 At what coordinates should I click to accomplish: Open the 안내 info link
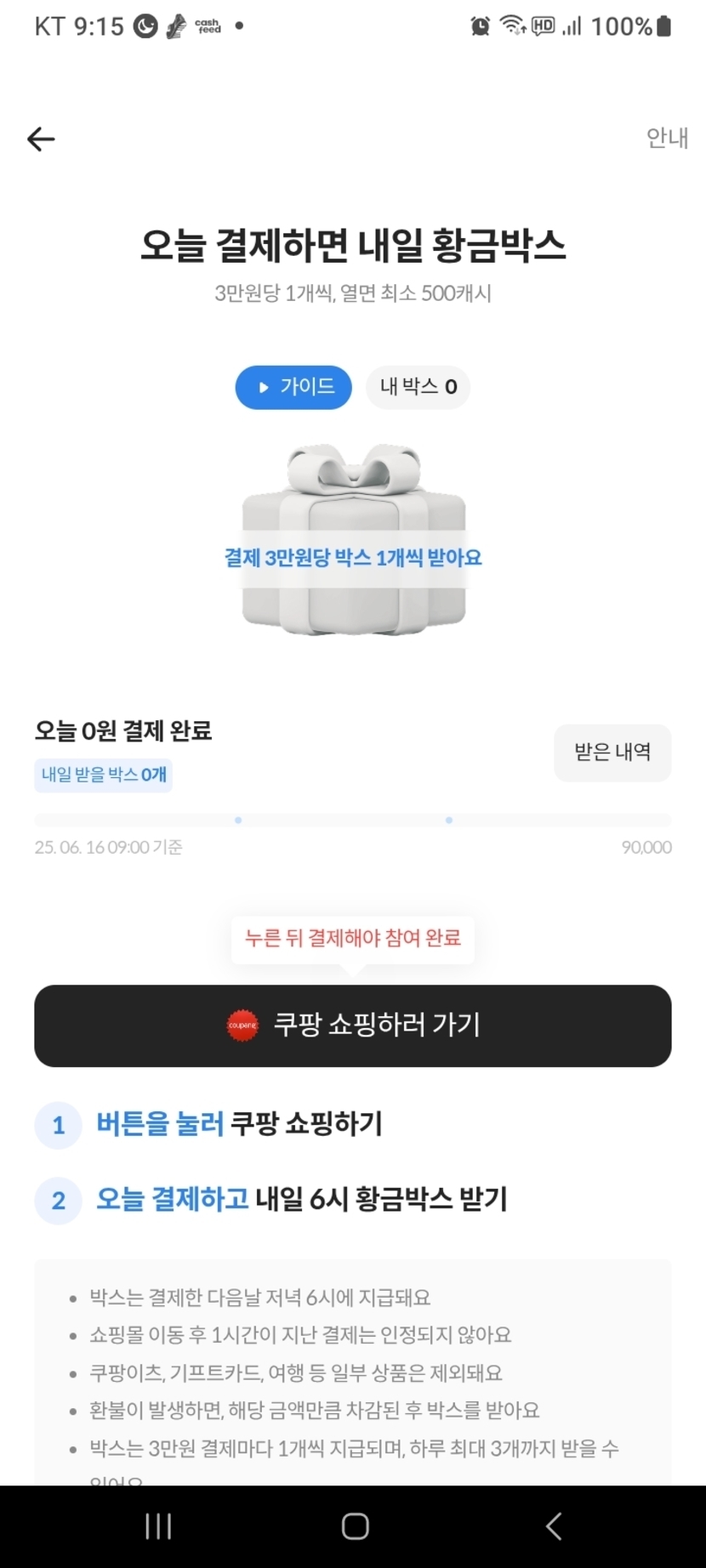click(667, 138)
